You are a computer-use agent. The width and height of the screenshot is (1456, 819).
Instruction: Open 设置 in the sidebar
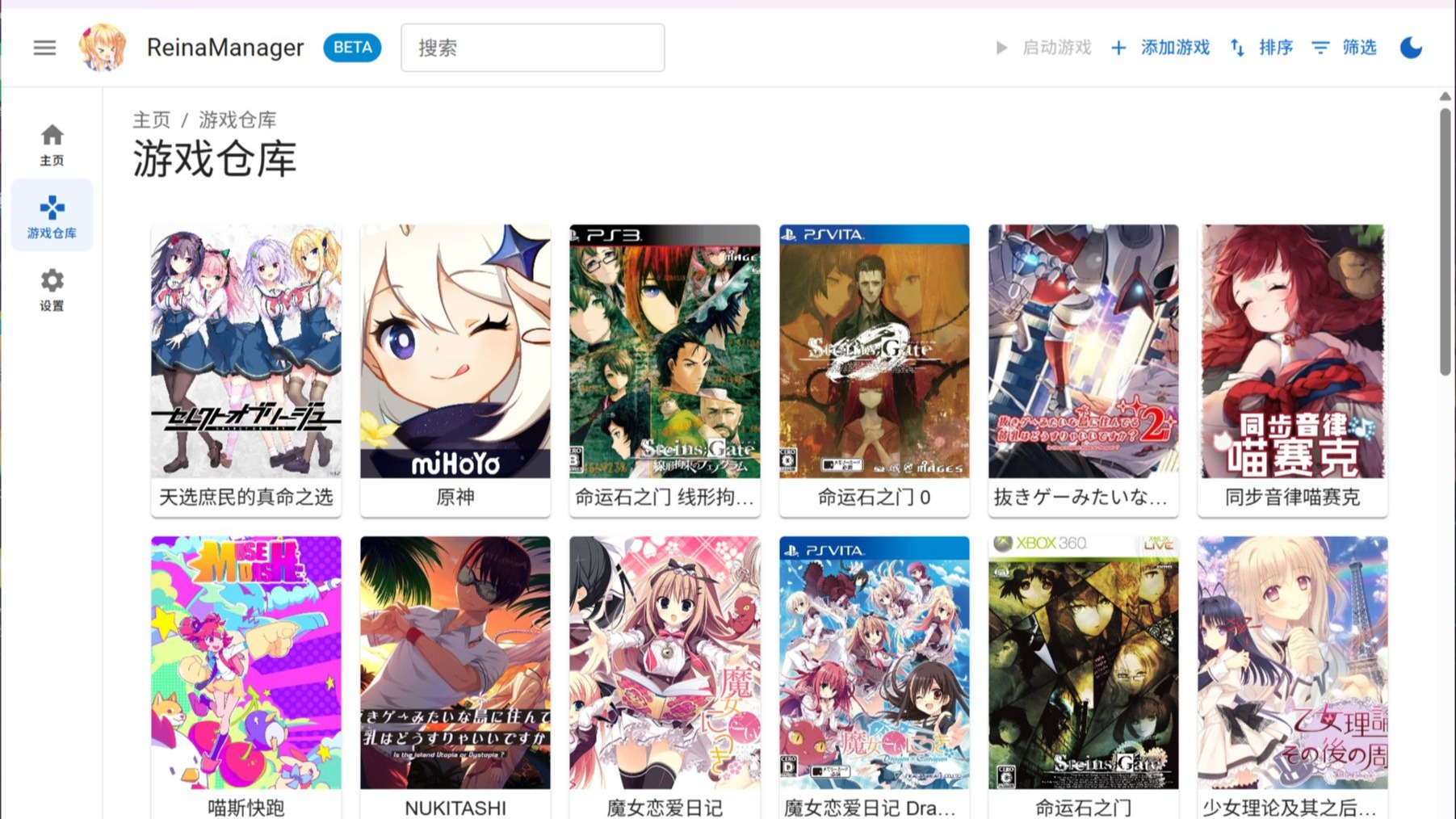52,290
